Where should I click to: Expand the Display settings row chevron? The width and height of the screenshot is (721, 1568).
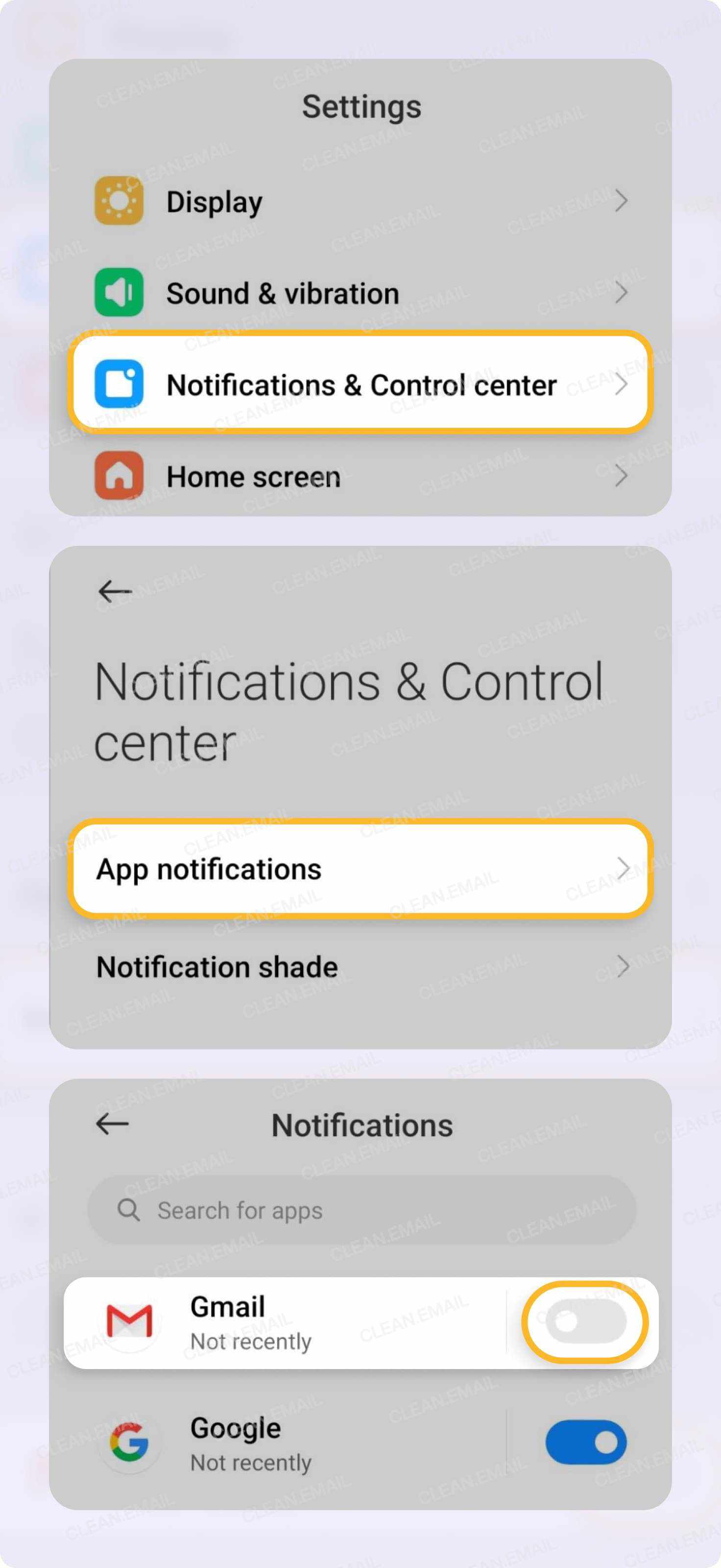tap(621, 201)
